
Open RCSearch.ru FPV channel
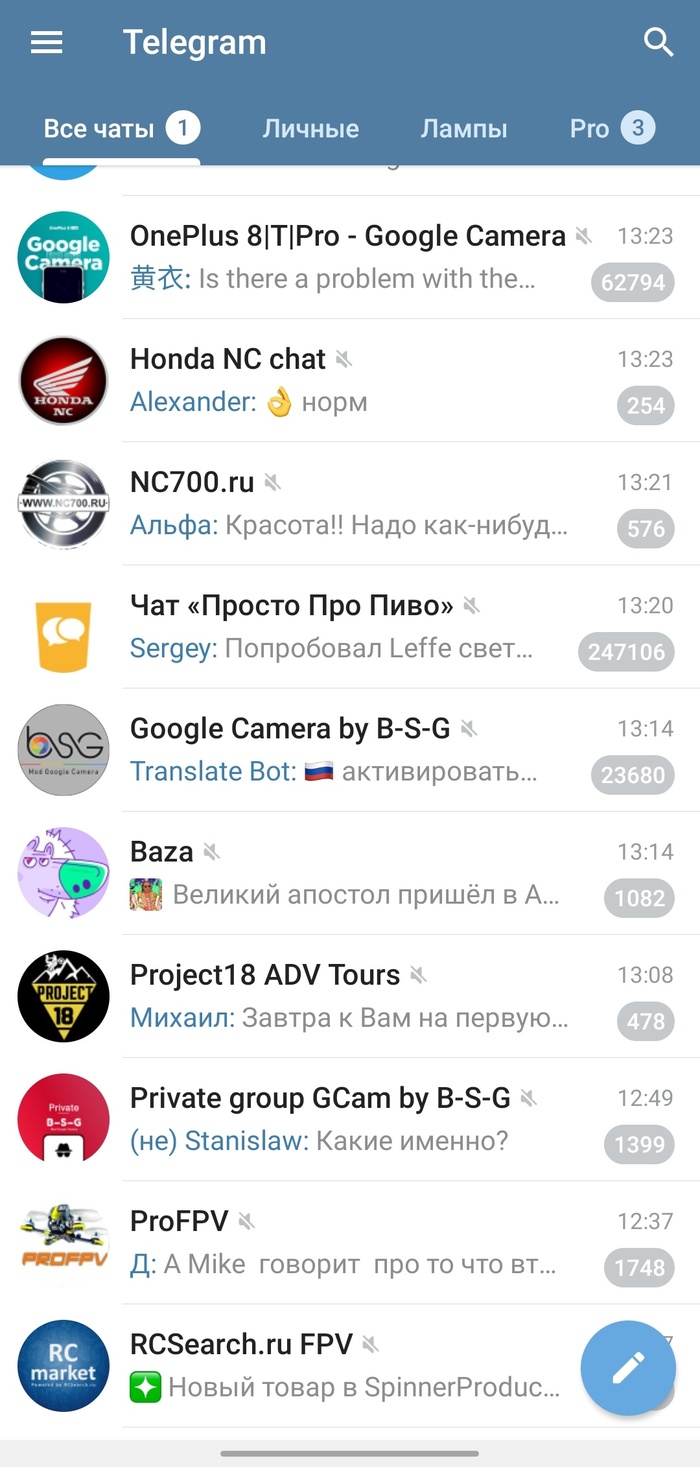330,1365
